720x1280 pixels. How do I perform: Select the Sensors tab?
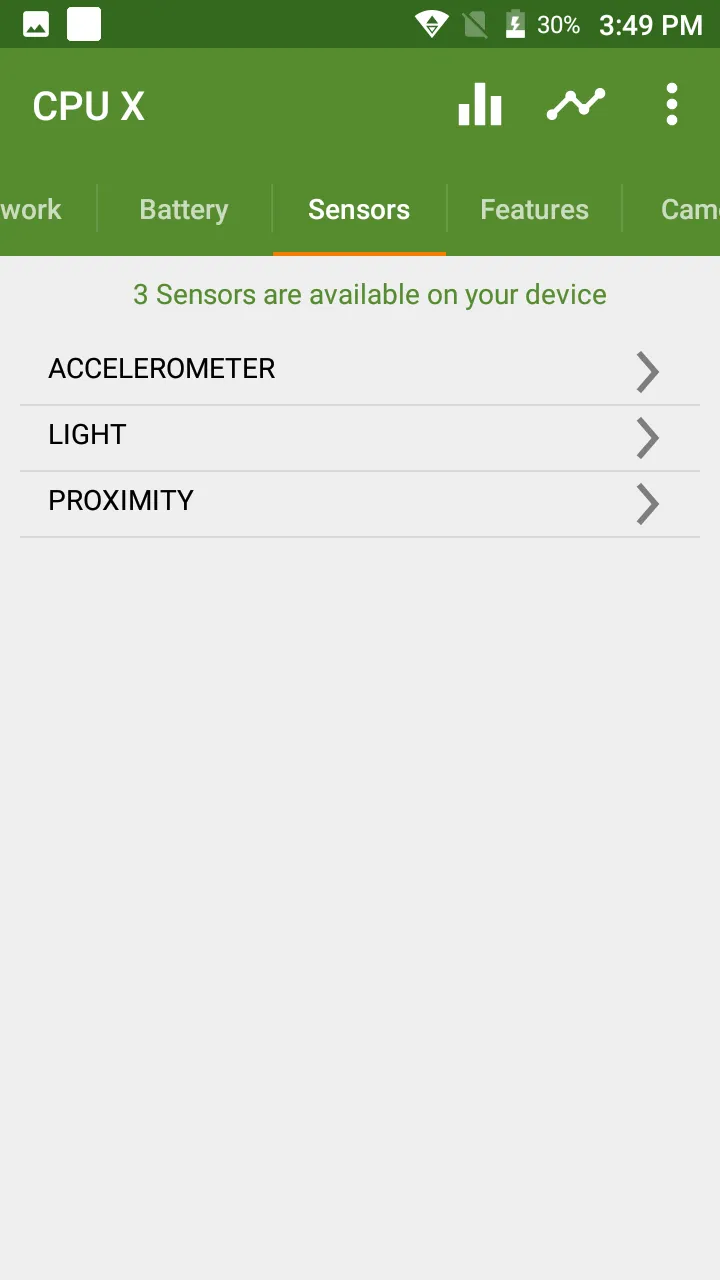pos(359,209)
